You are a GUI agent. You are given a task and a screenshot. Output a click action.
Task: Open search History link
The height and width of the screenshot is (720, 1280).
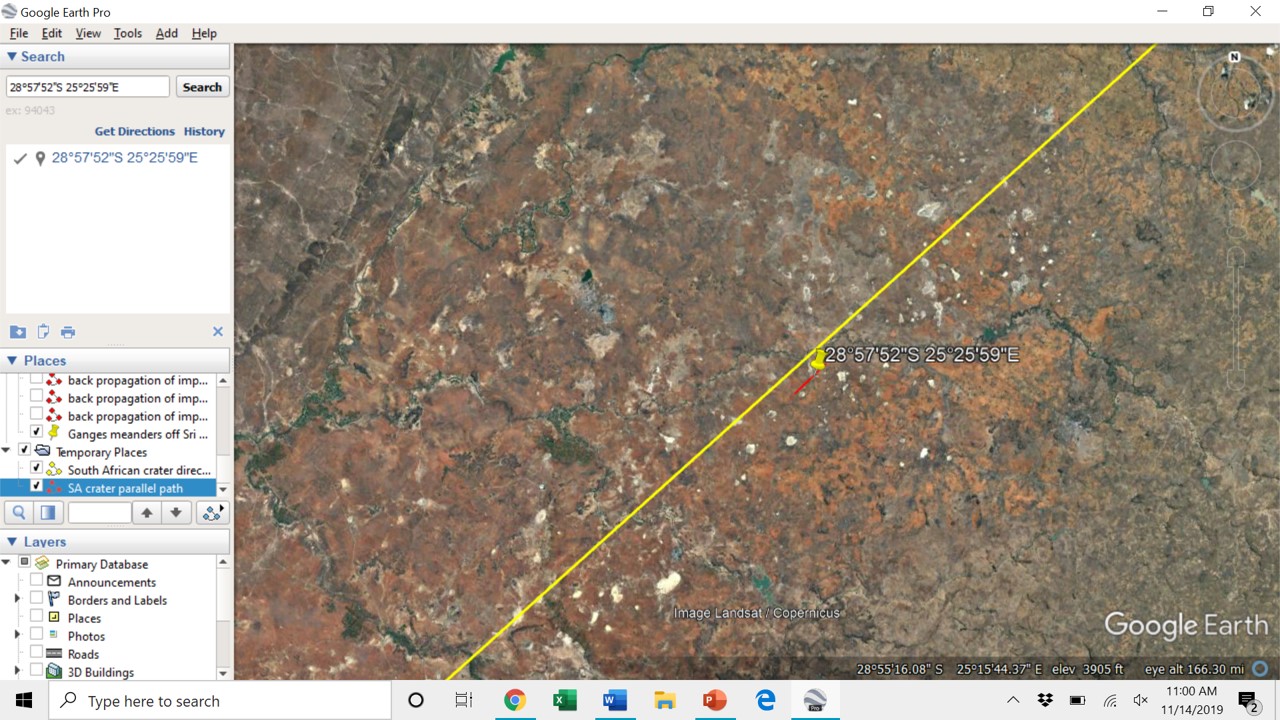coord(204,131)
